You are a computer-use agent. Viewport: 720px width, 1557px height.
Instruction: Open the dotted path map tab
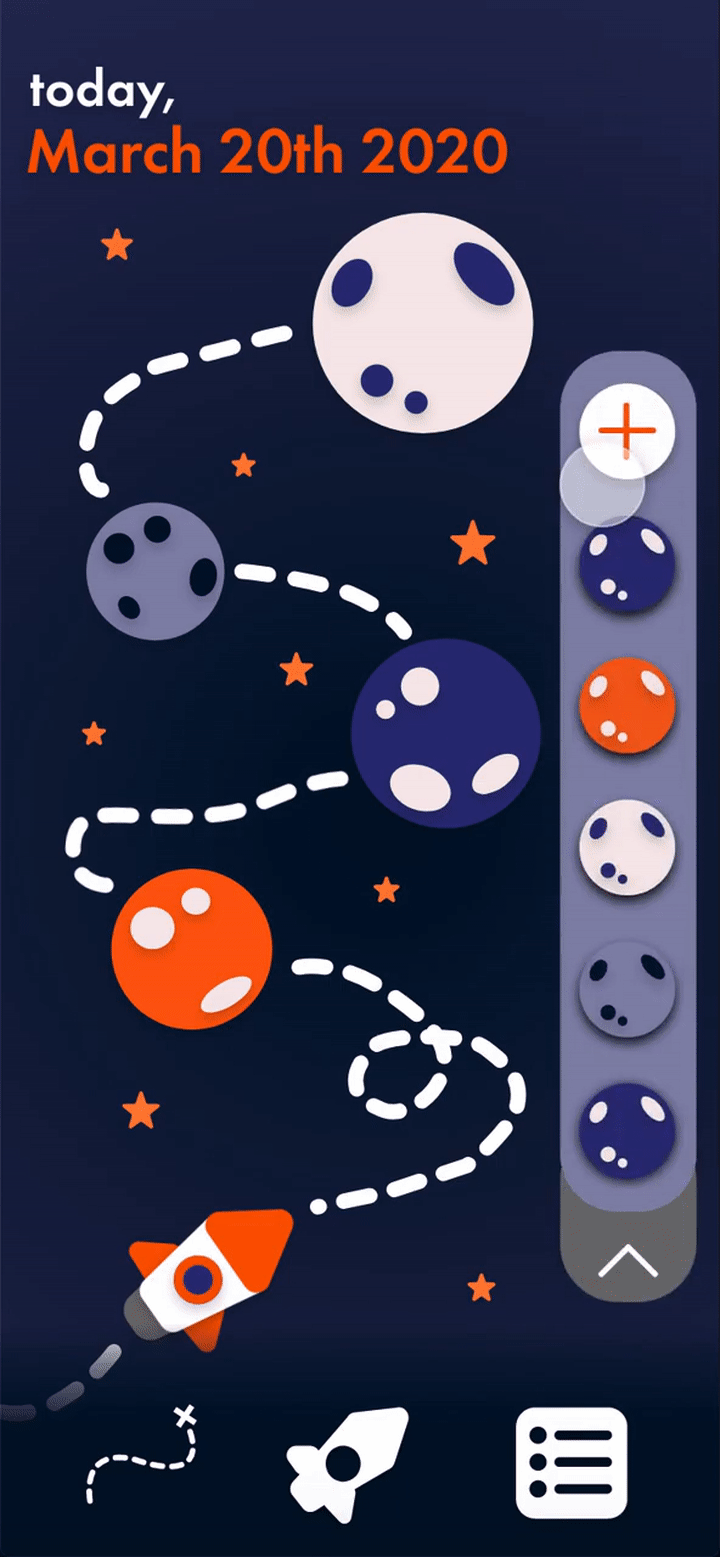tap(142, 1456)
